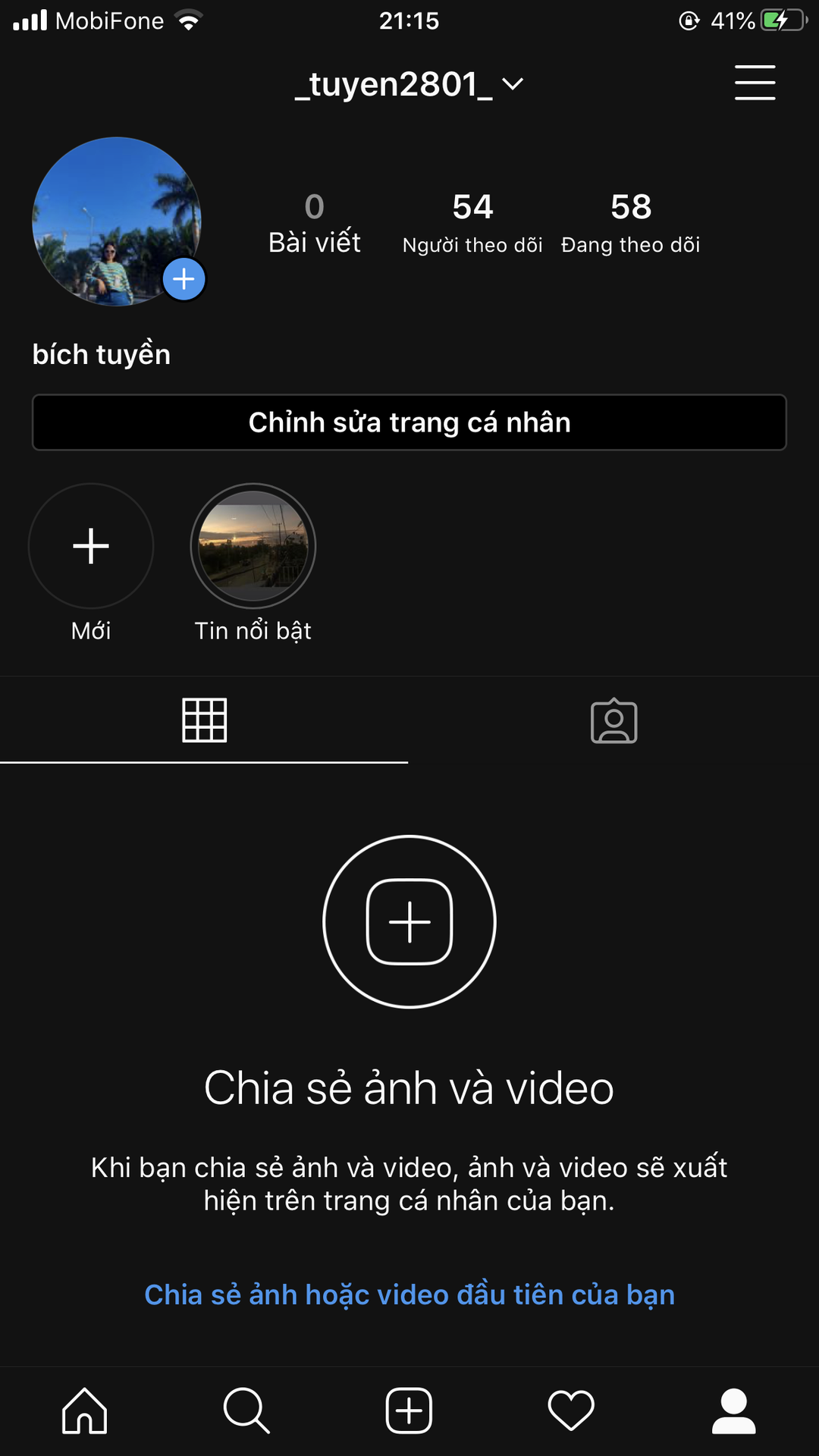Open the activity heart tab
The height and width of the screenshot is (1456, 819).
571,1411
